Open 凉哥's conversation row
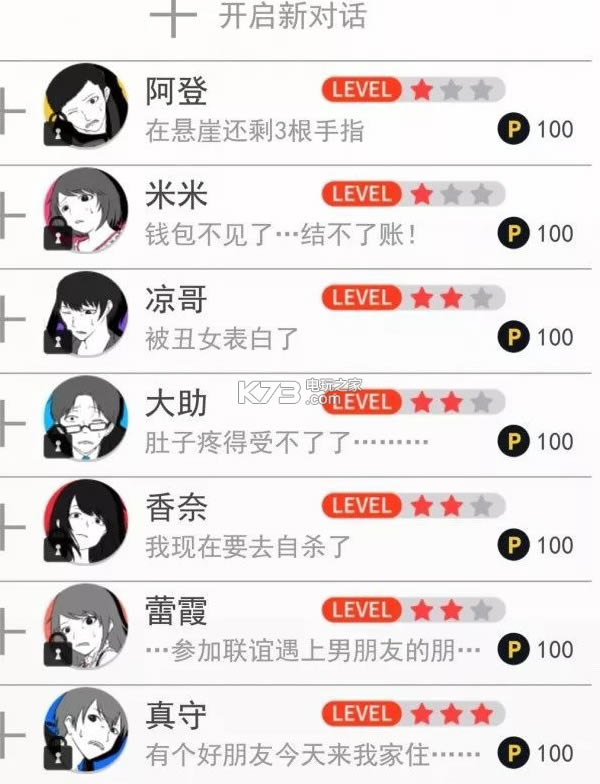This screenshot has height=784, width=600. pyautogui.click(x=300, y=318)
